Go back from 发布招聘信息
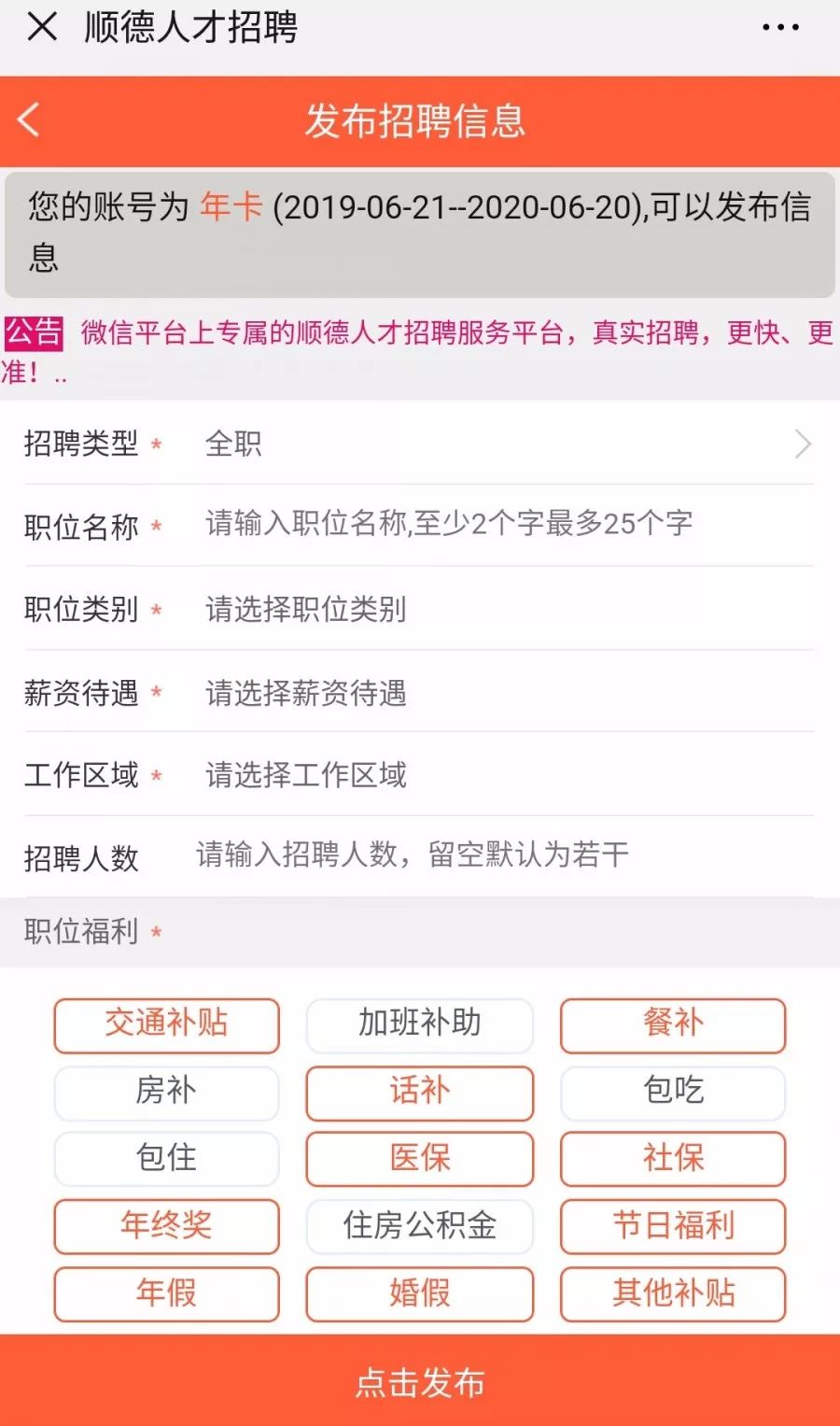 (x=30, y=120)
